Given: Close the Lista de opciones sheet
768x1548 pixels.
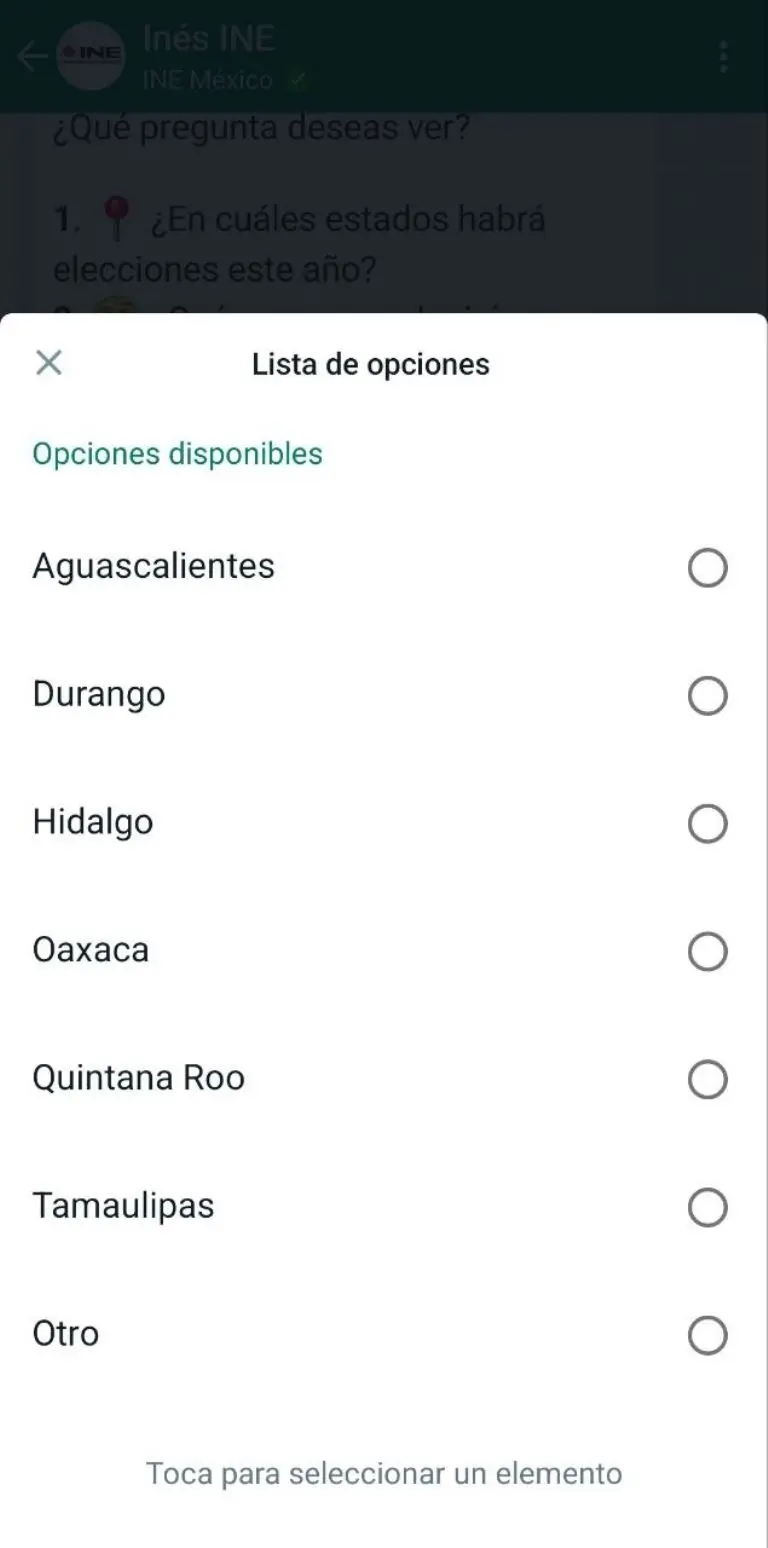Looking at the screenshot, I should (x=48, y=363).
